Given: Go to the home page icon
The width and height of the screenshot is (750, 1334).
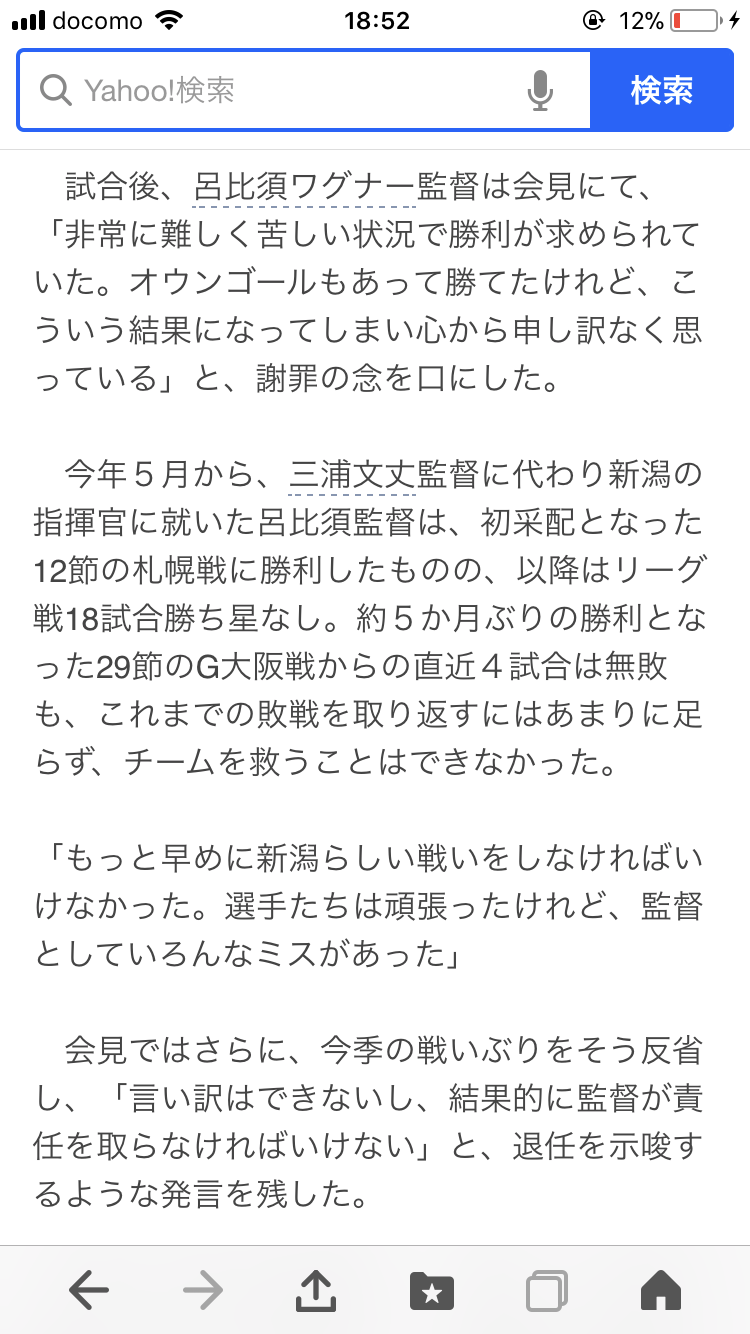Looking at the screenshot, I should coord(660,1290).
